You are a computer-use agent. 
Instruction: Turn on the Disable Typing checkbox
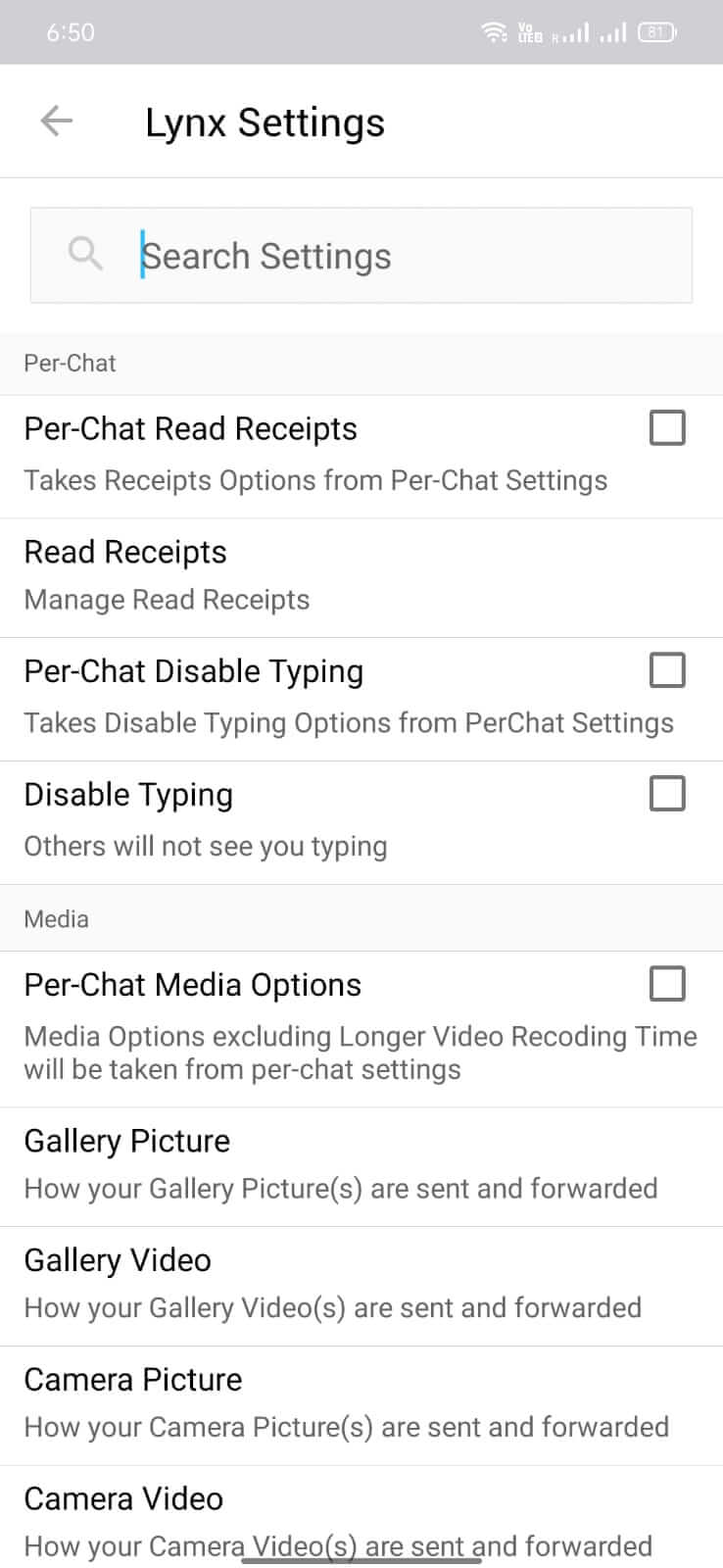tap(666, 794)
